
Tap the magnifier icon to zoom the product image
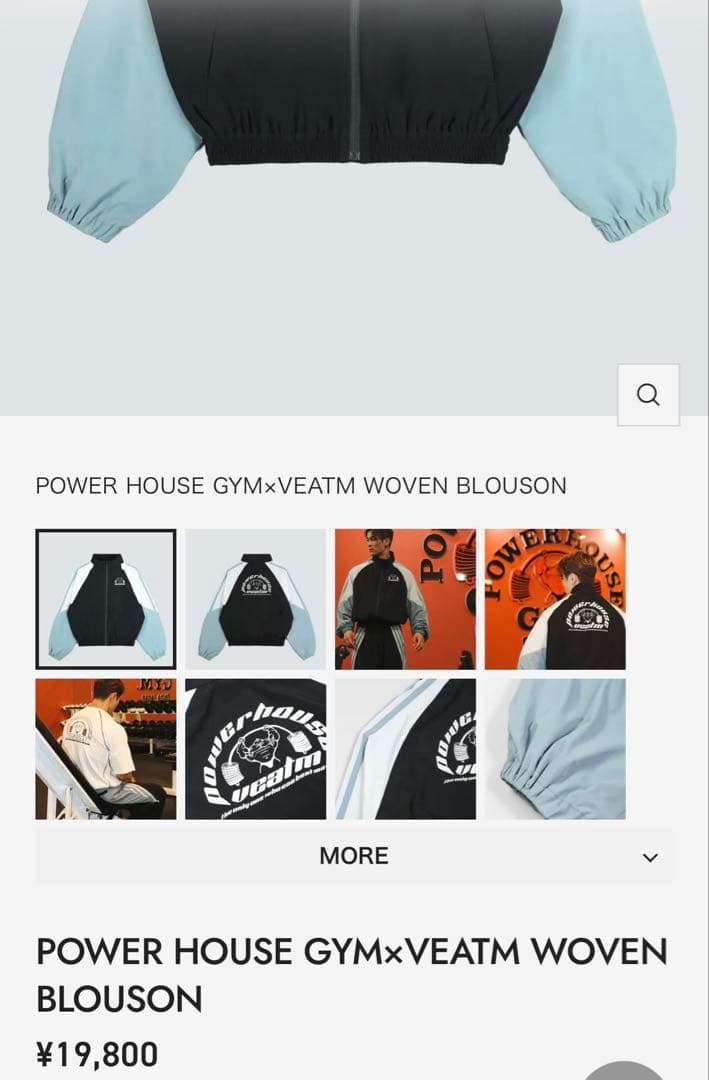[x=648, y=395]
